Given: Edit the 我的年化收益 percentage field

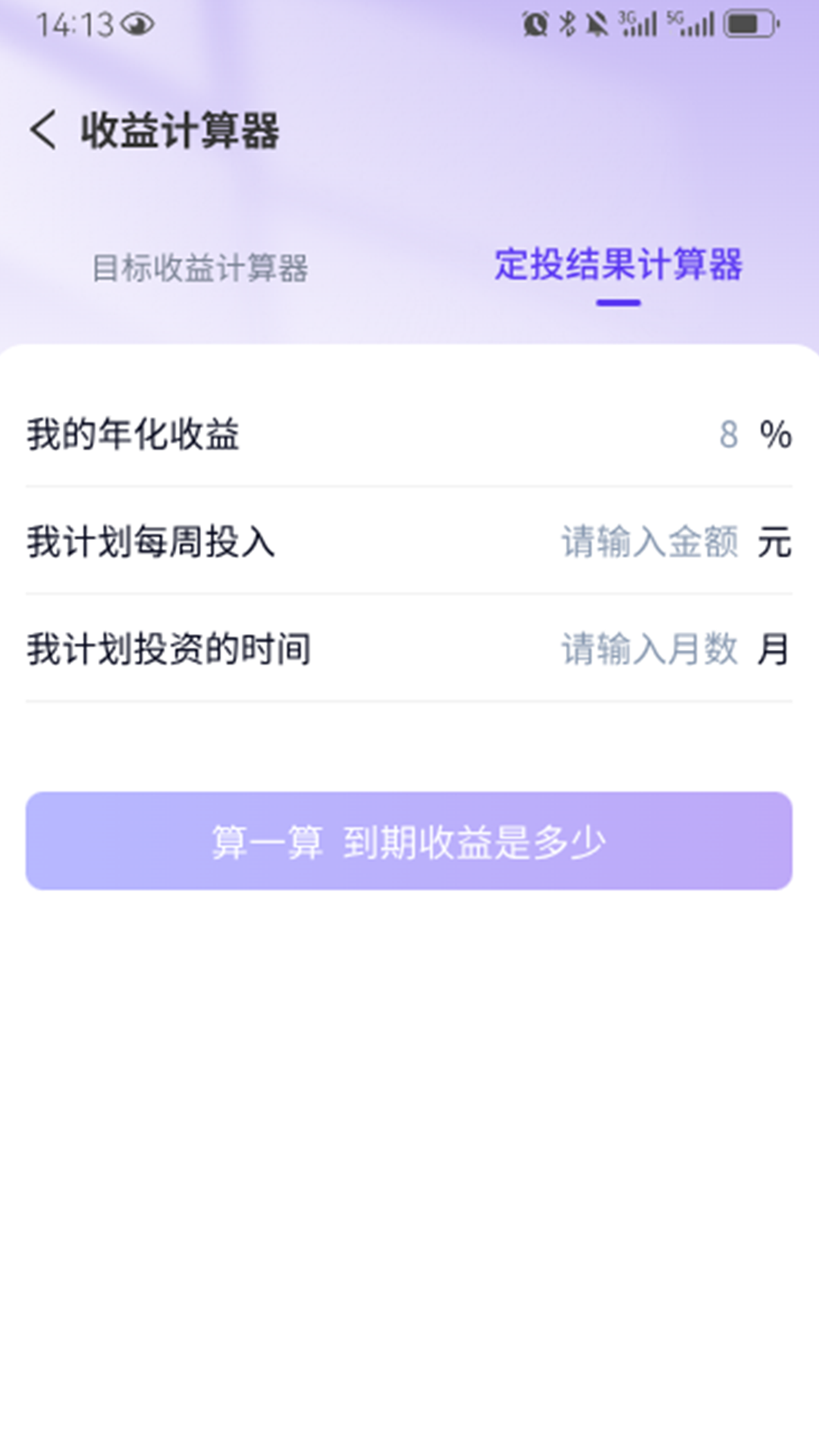Looking at the screenshot, I should (x=726, y=435).
